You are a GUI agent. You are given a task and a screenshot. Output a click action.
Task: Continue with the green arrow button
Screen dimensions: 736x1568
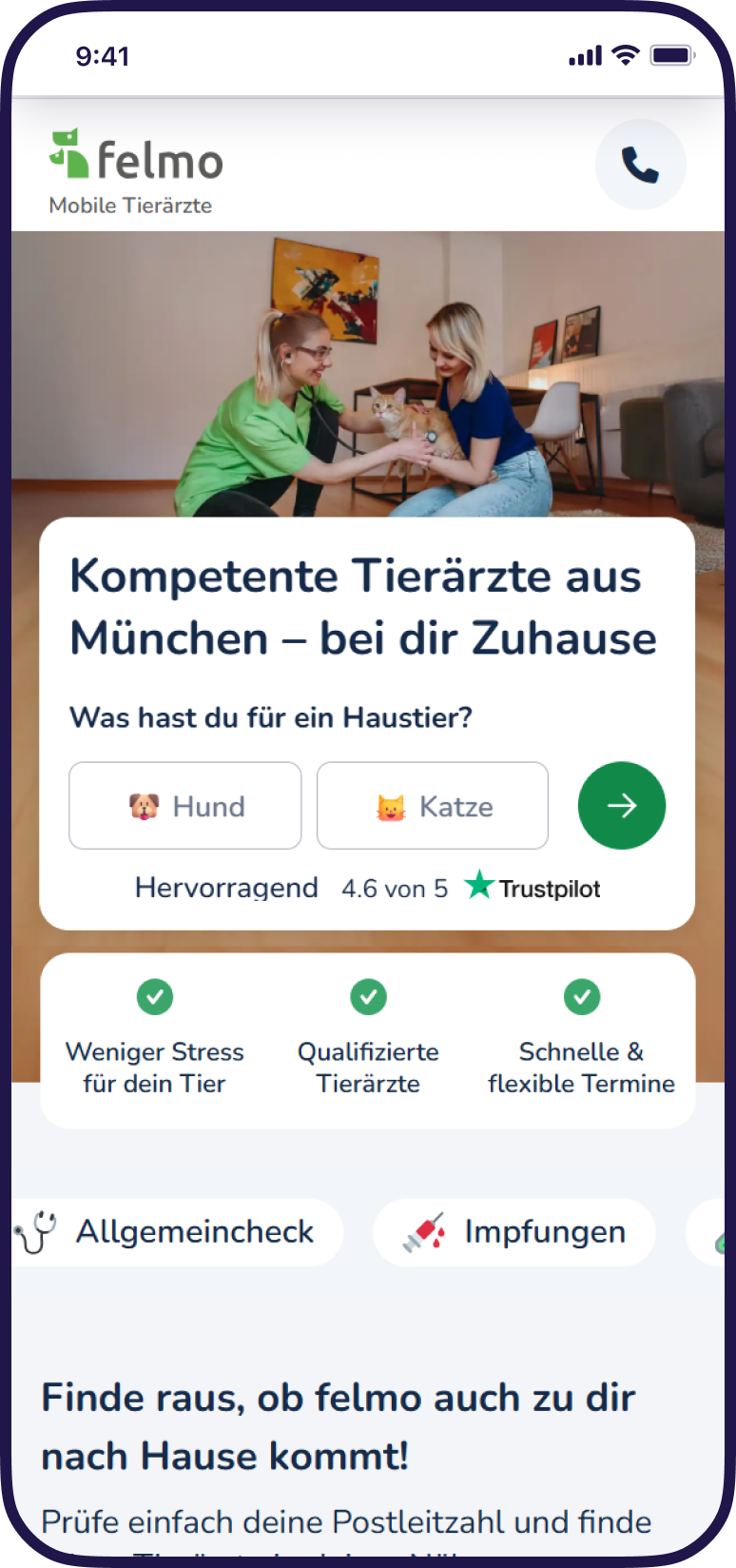click(x=622, y=806)
